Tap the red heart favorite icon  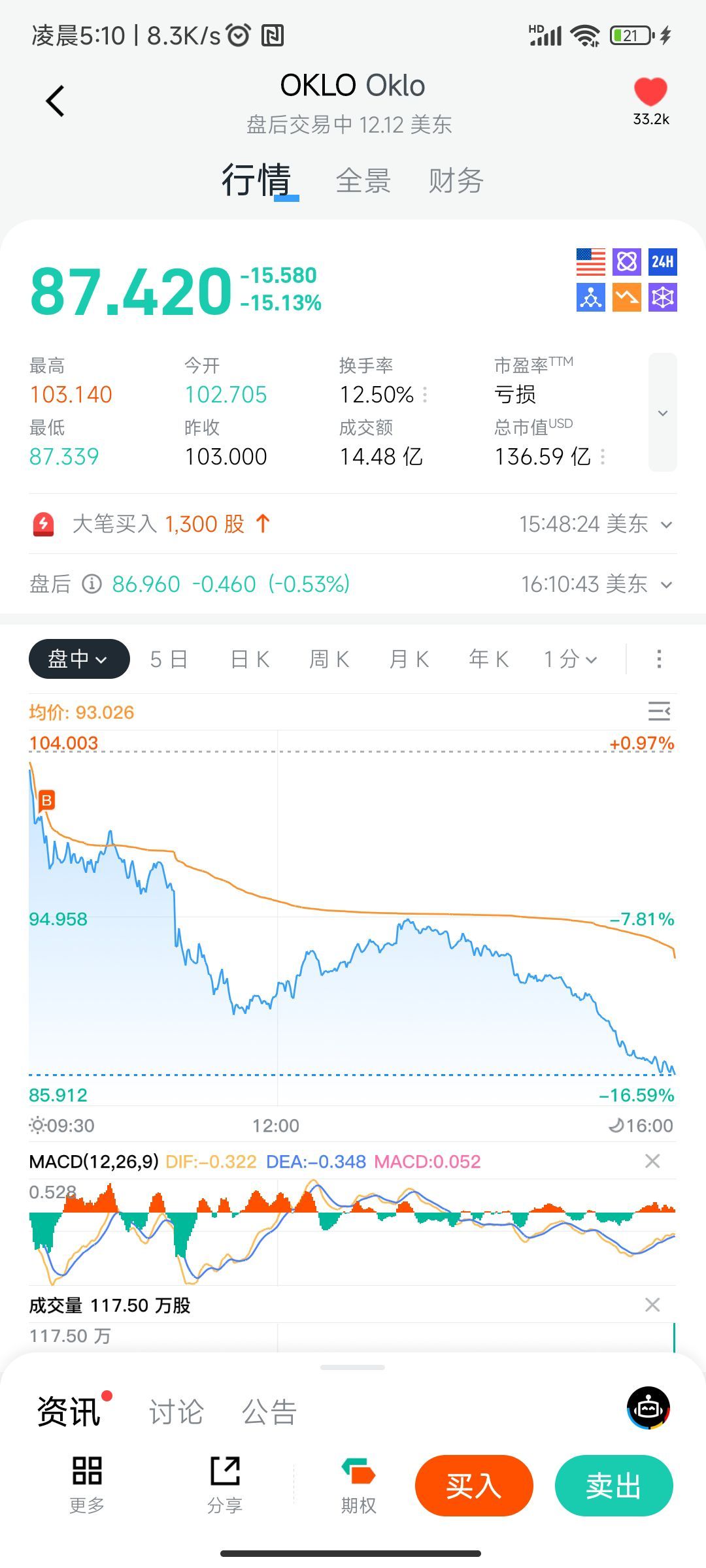pyautogui.click(x=650, y=92)
